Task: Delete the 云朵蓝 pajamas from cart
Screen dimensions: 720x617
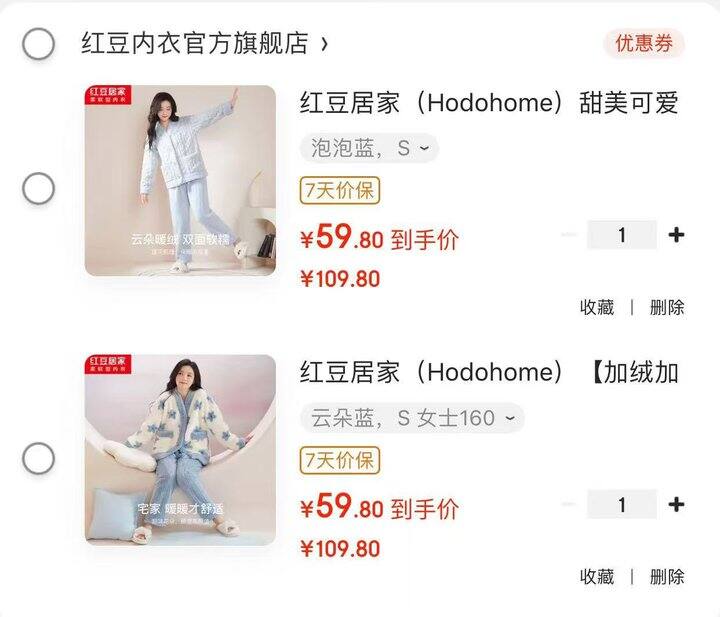Action: 667,577
